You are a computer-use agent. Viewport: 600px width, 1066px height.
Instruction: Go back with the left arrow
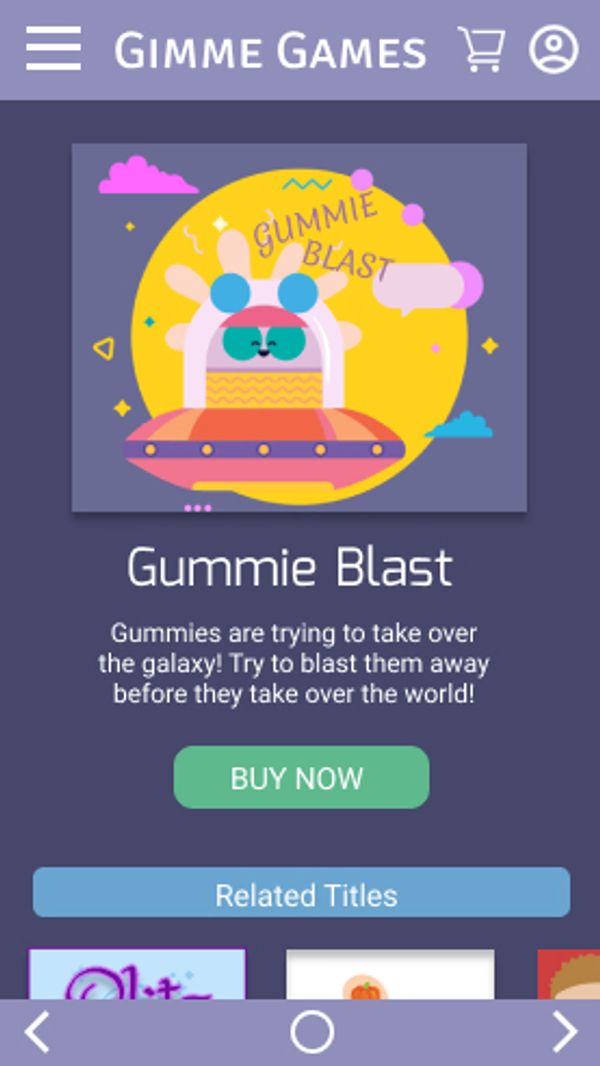[x=37, y=1032]
